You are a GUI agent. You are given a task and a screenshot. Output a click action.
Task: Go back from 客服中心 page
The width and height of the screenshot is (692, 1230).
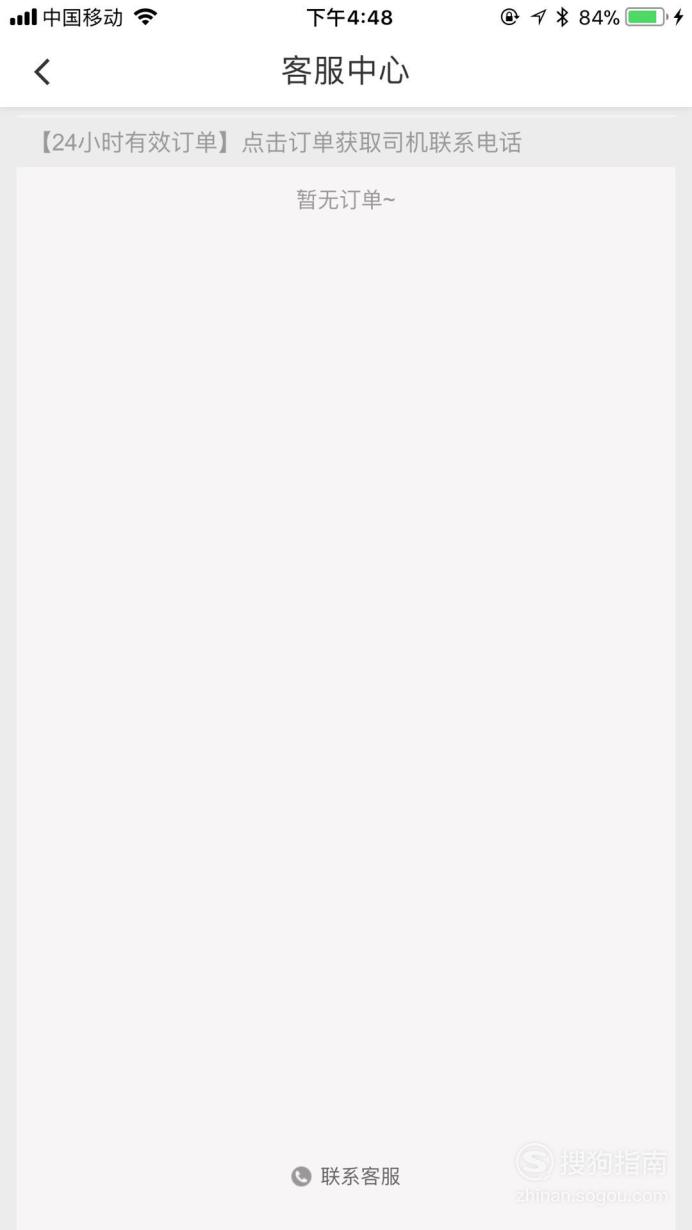[x=41, y=72]
